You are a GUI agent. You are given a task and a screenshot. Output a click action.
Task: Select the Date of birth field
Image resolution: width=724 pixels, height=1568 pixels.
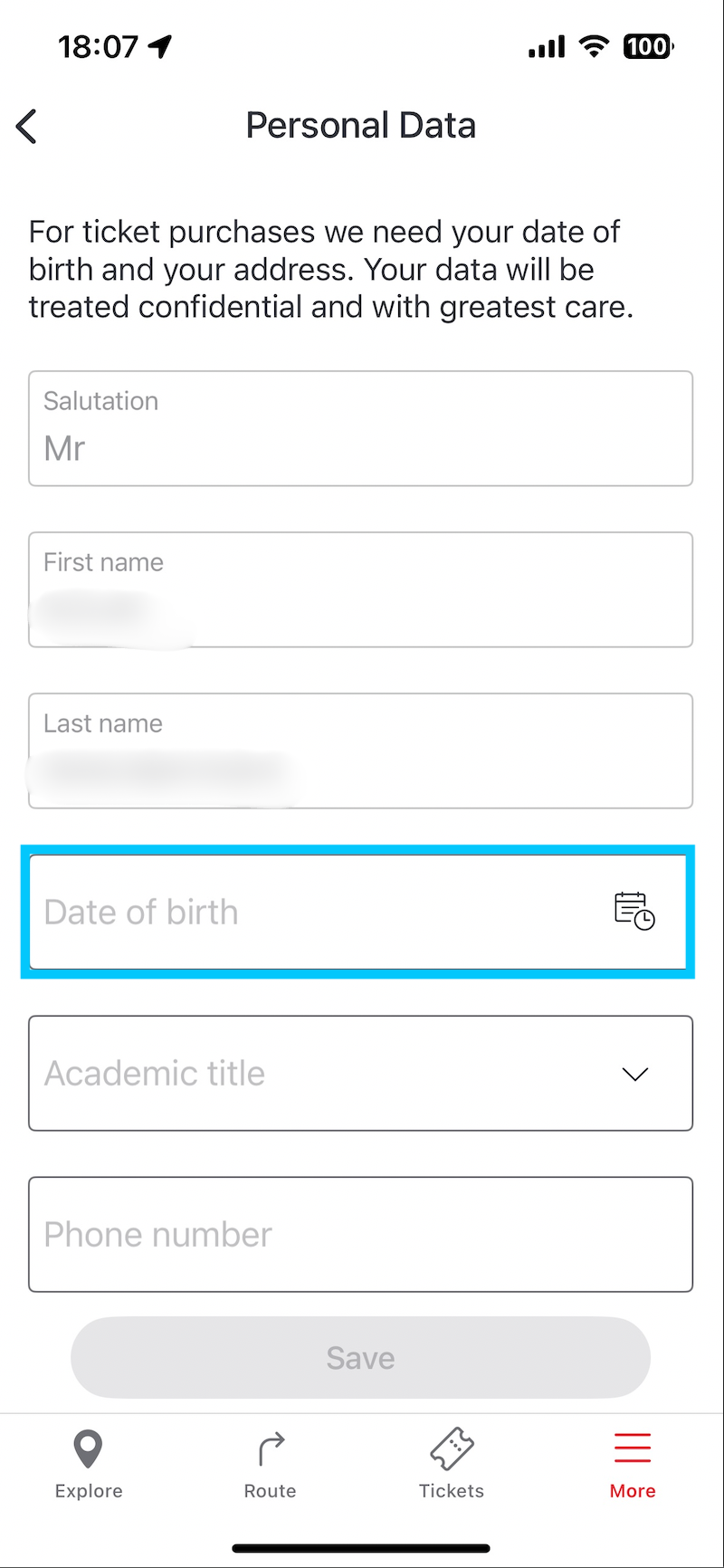(358, 912)
